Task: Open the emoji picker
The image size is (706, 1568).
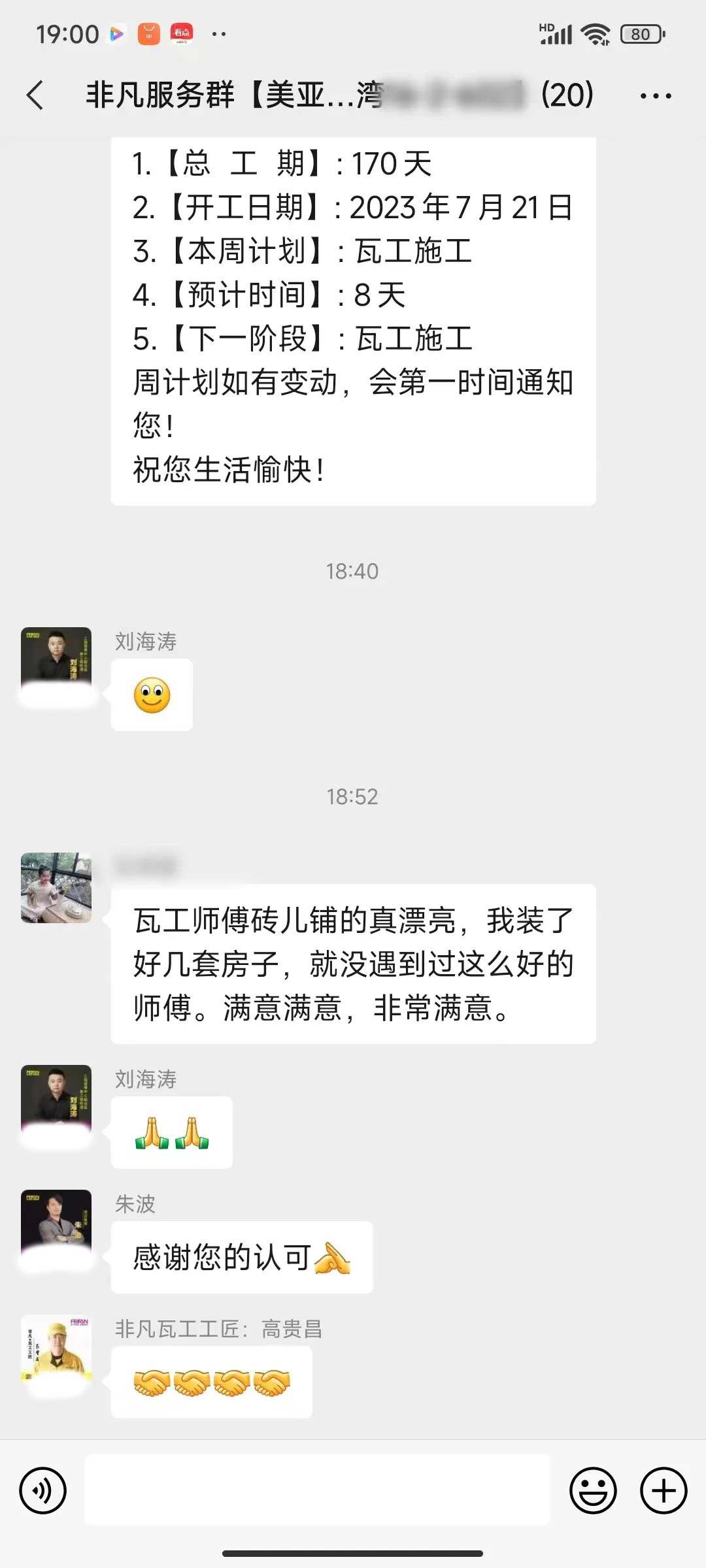Action: click(593, 1491)
